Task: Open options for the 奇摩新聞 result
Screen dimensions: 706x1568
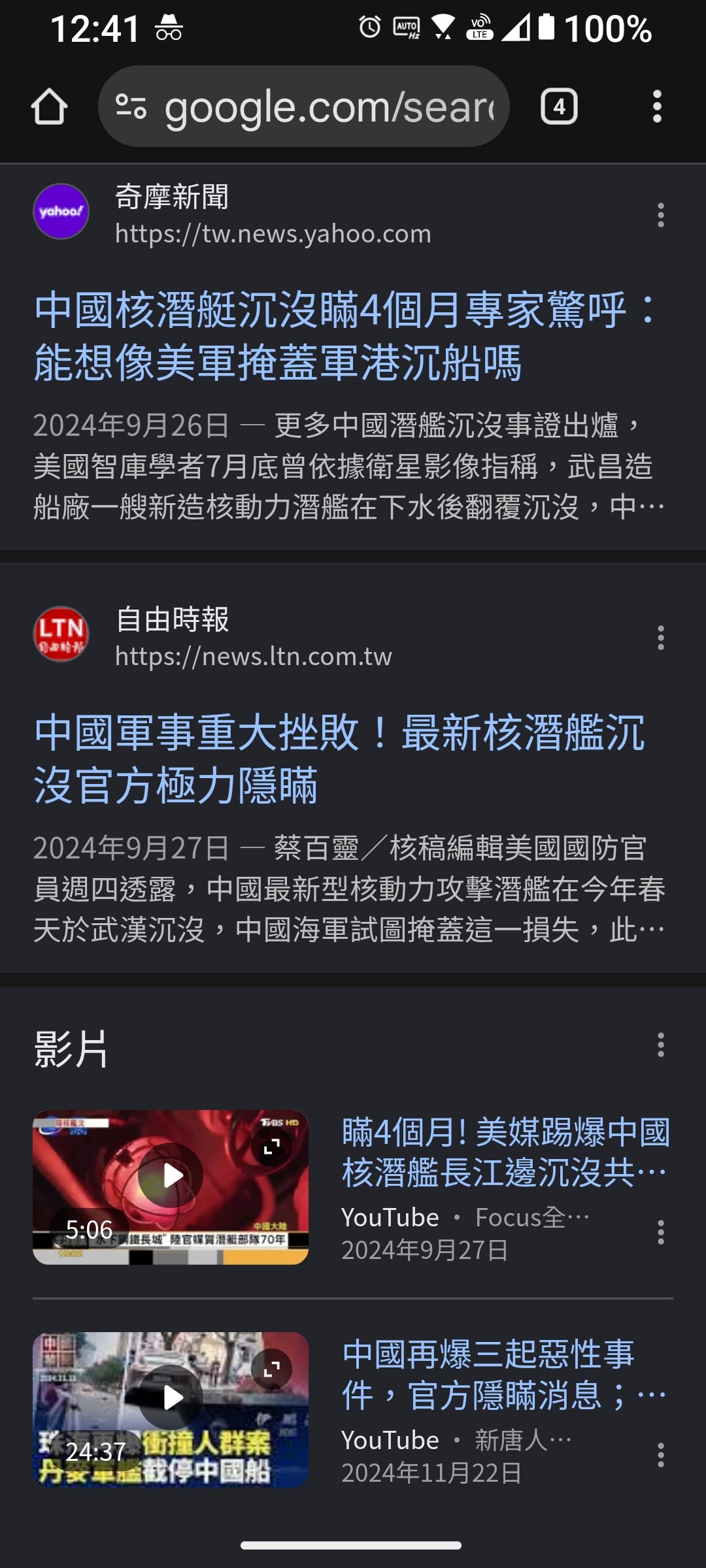Action: tap(661, 215)
